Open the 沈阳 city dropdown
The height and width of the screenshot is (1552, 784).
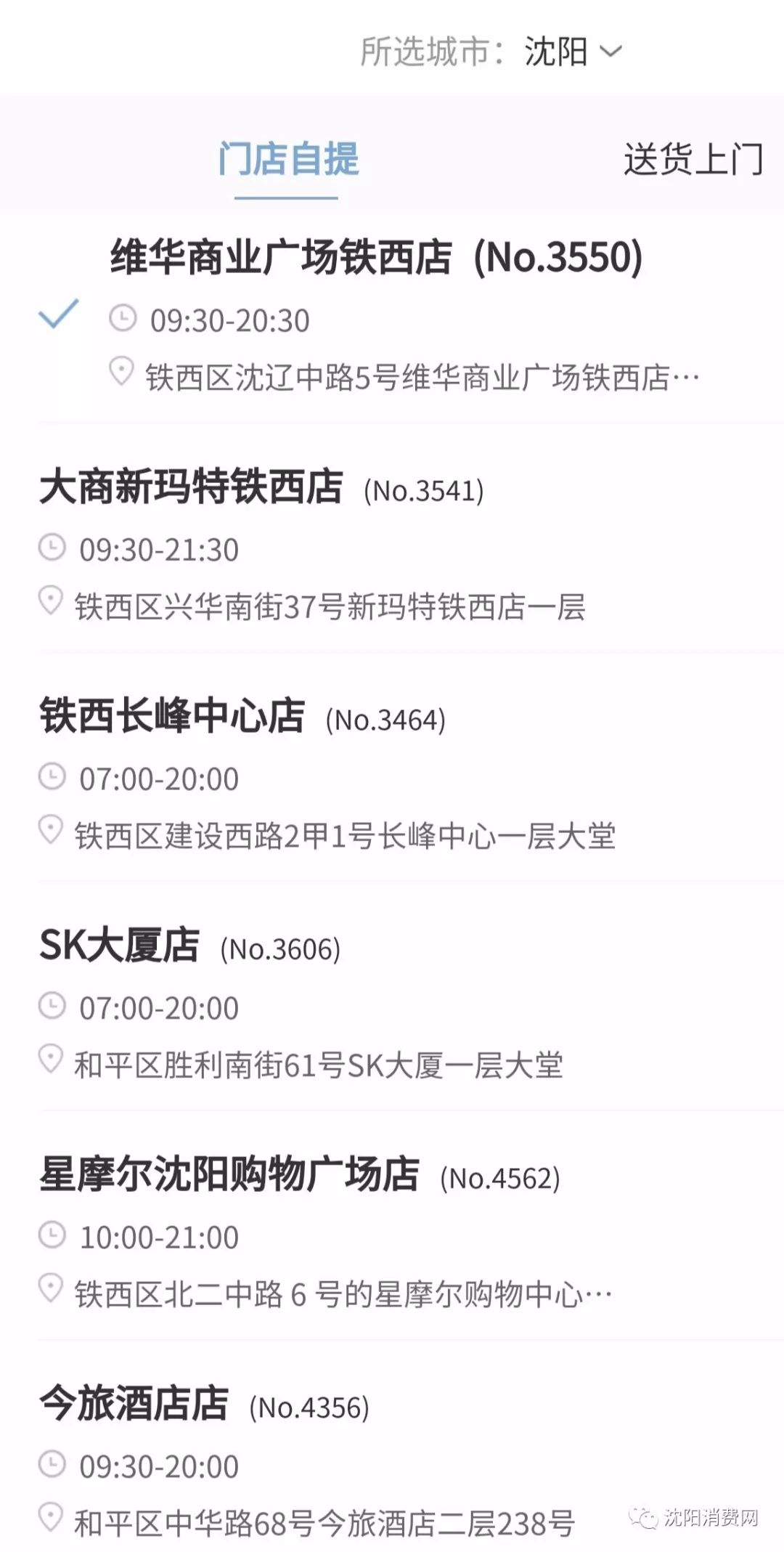[x=572, y=52]
